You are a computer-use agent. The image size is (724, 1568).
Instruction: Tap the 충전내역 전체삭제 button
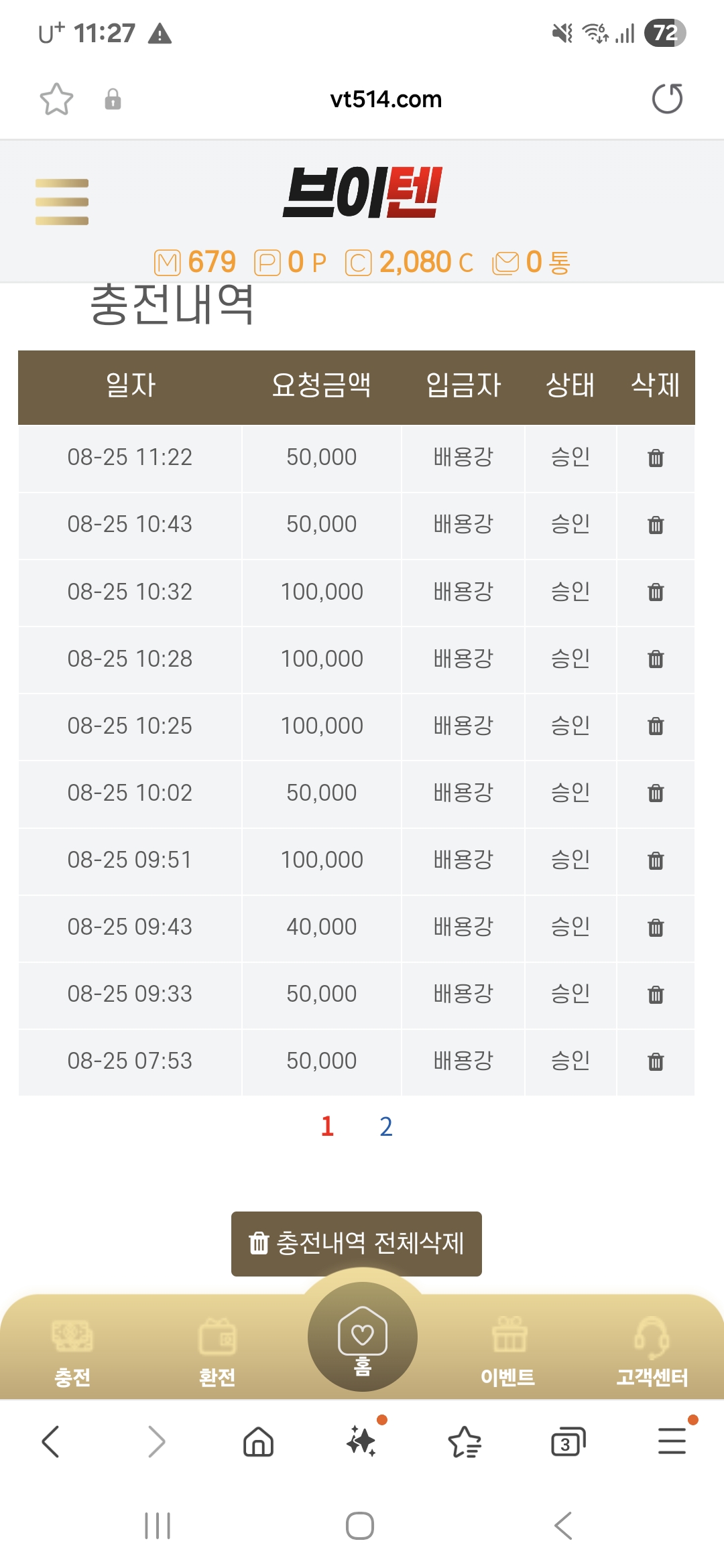tap(357, 1244)
